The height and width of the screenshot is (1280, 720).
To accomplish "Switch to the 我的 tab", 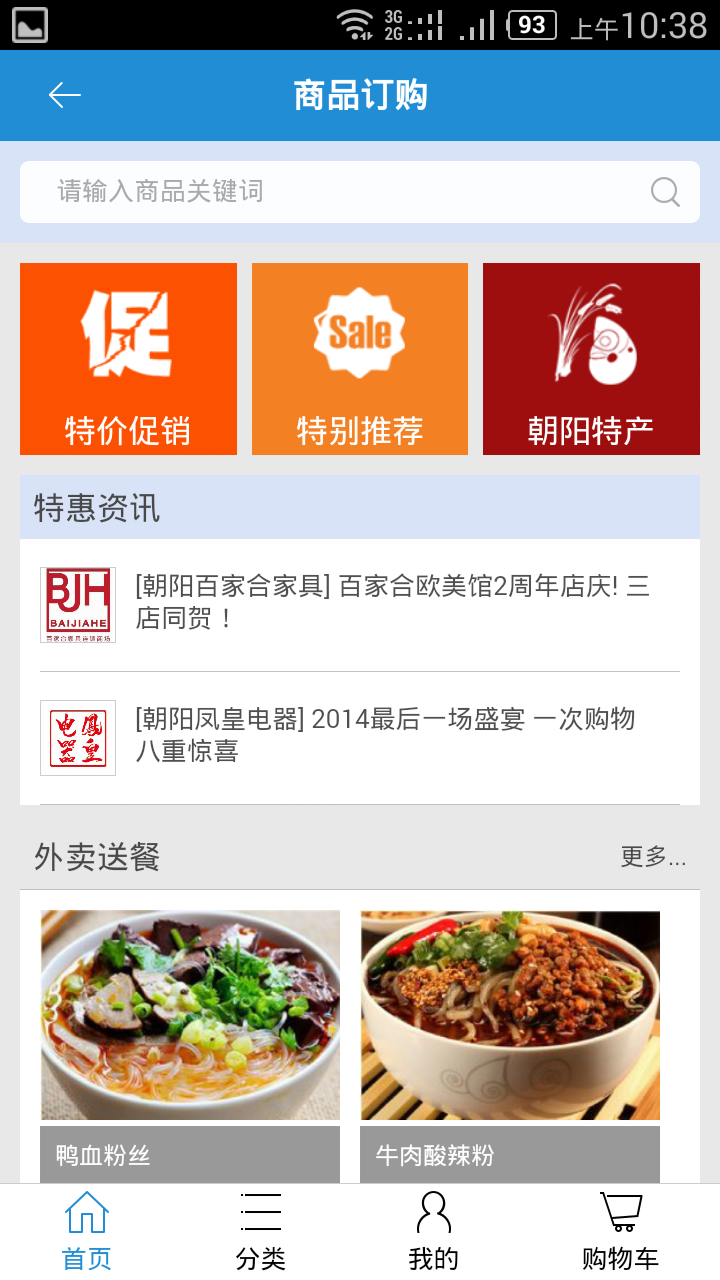I will [x=433, y=1232].
